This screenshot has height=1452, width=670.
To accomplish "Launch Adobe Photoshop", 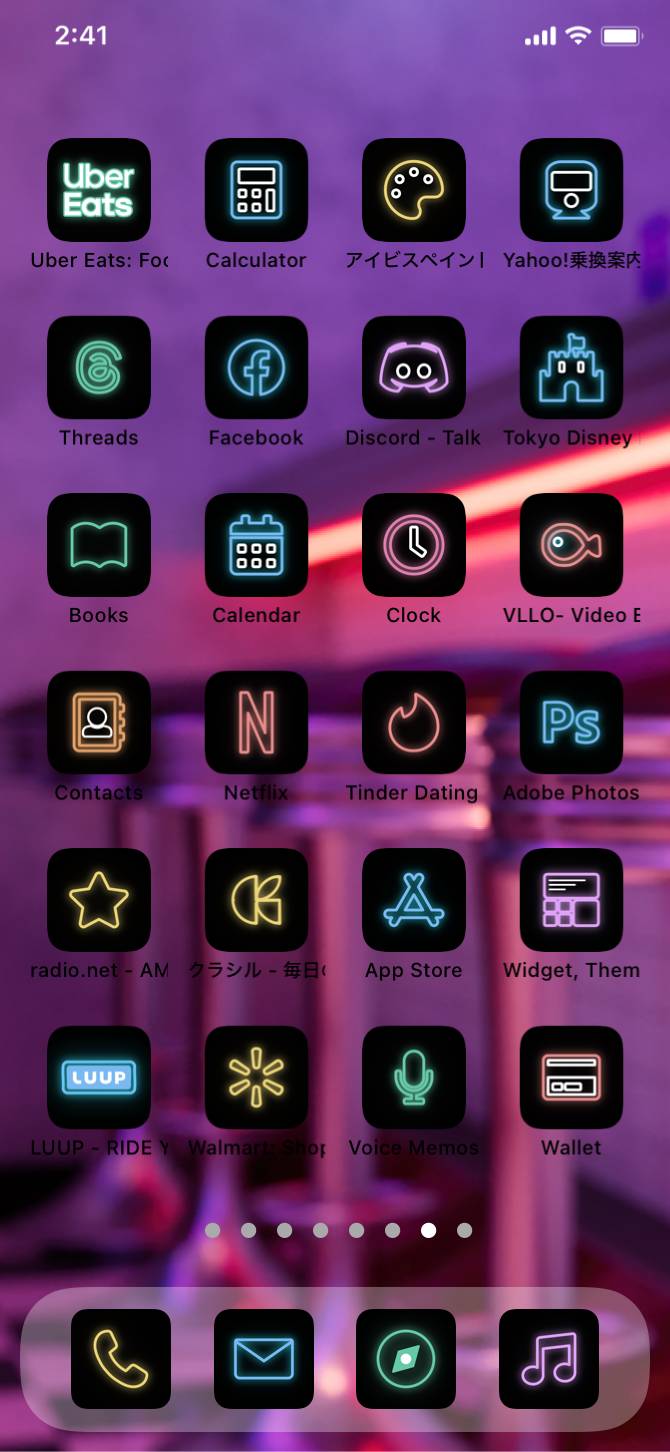I will tap(571, 723).
